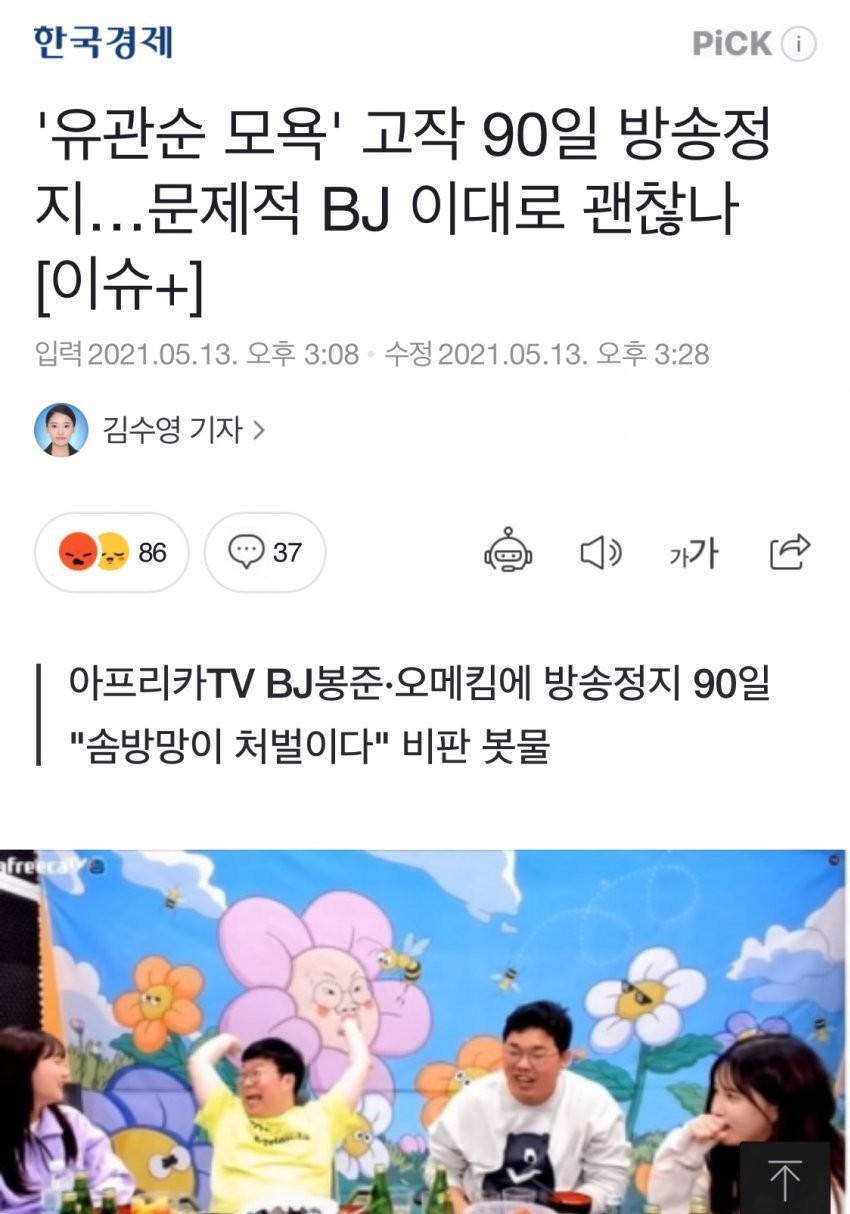The width and height of the screenshot is (850, 1214).
Task: Share this article
Action: pyautogui.click(x=789, y=551)
